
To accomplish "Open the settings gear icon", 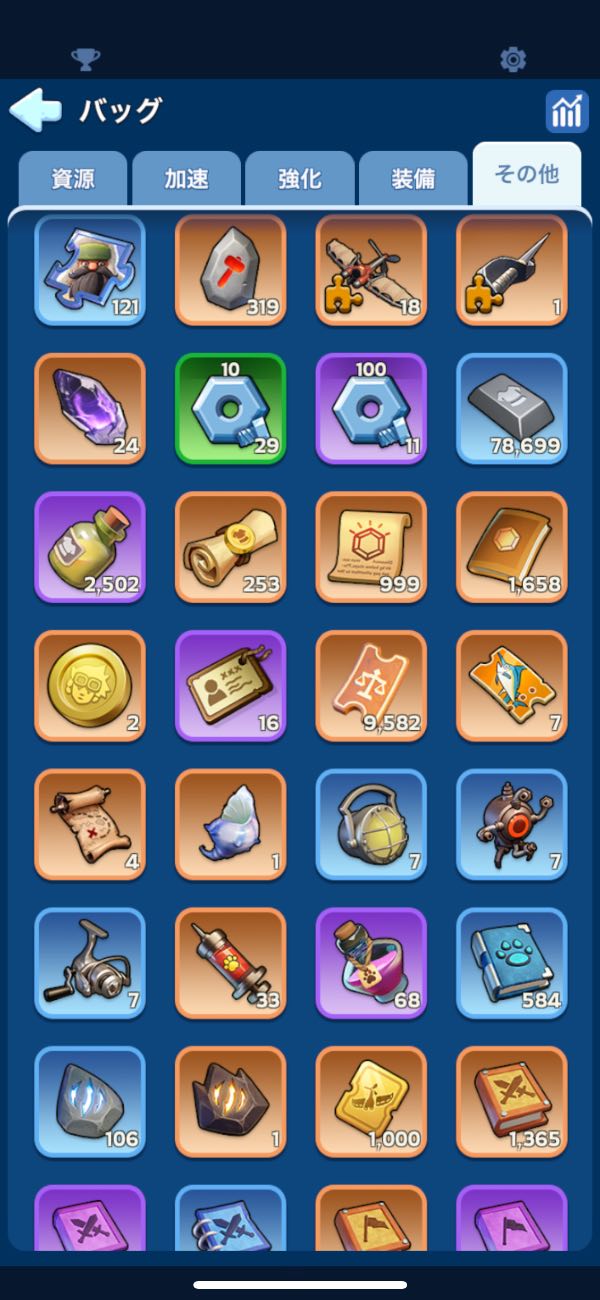I will pos(513,60).
